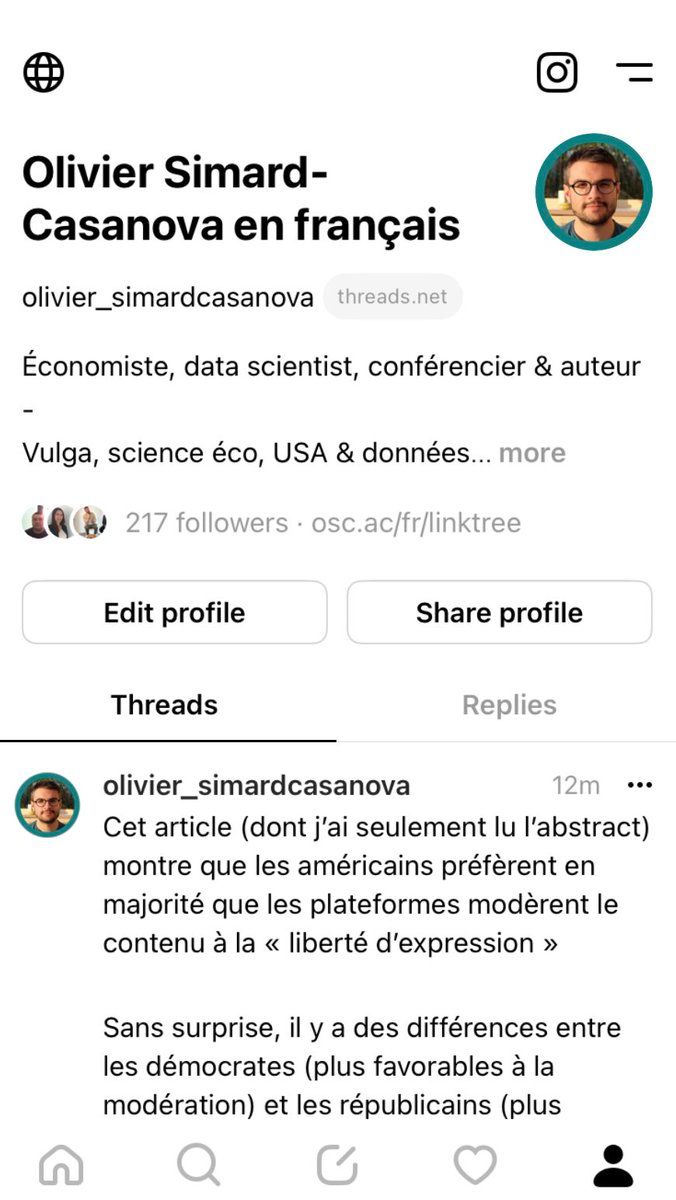Open the globe privacy icon
676x1200 pixels.
[x=43, y=72]
